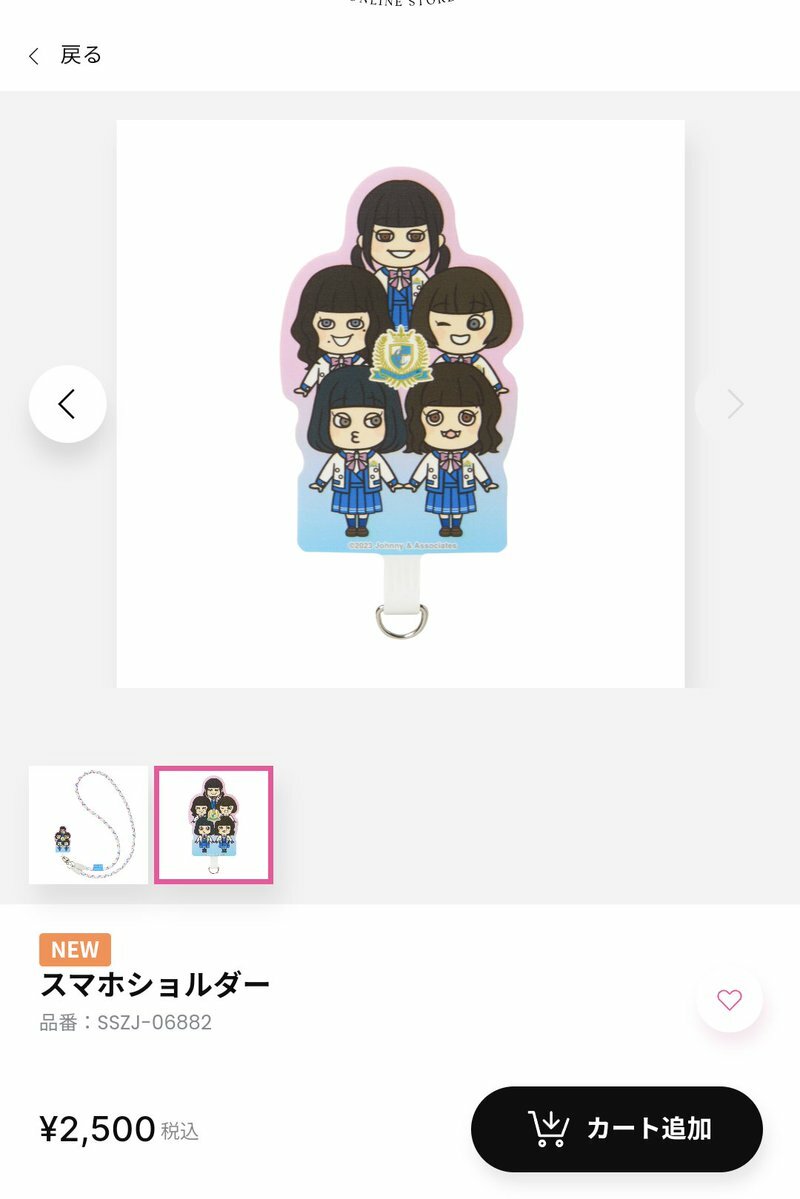Select the strap thumbnail image

88,825
